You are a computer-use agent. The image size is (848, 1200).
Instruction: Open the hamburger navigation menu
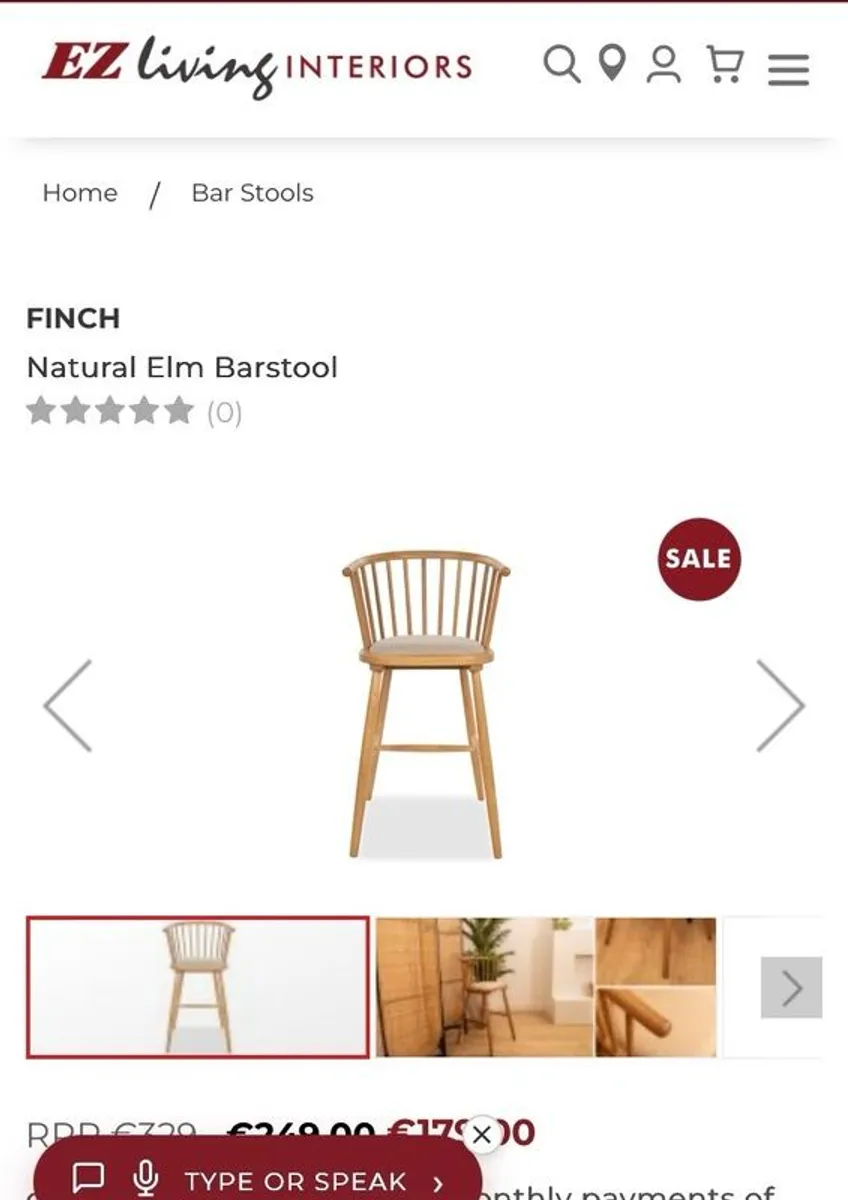[x=789, y=70]
